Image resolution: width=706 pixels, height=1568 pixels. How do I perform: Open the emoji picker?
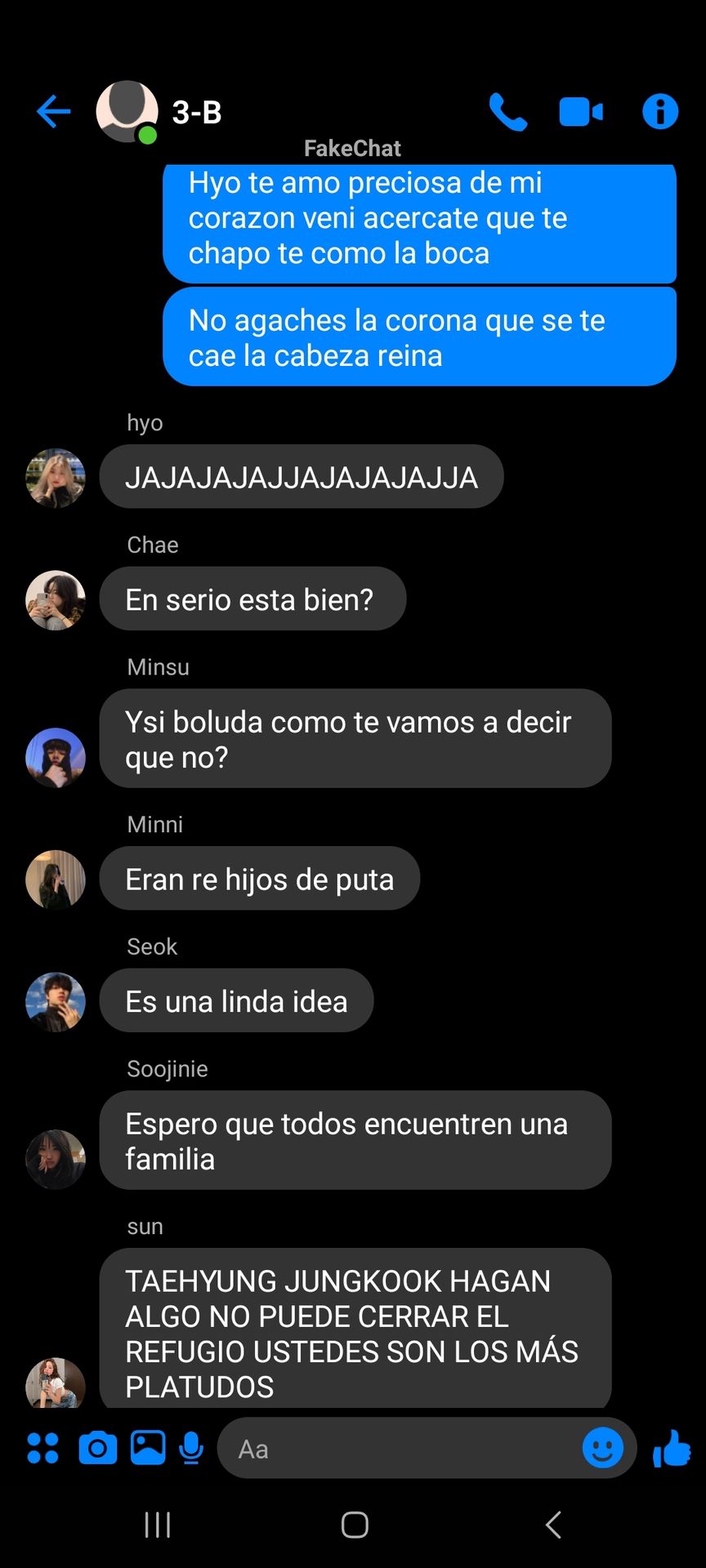[603, 1448]
